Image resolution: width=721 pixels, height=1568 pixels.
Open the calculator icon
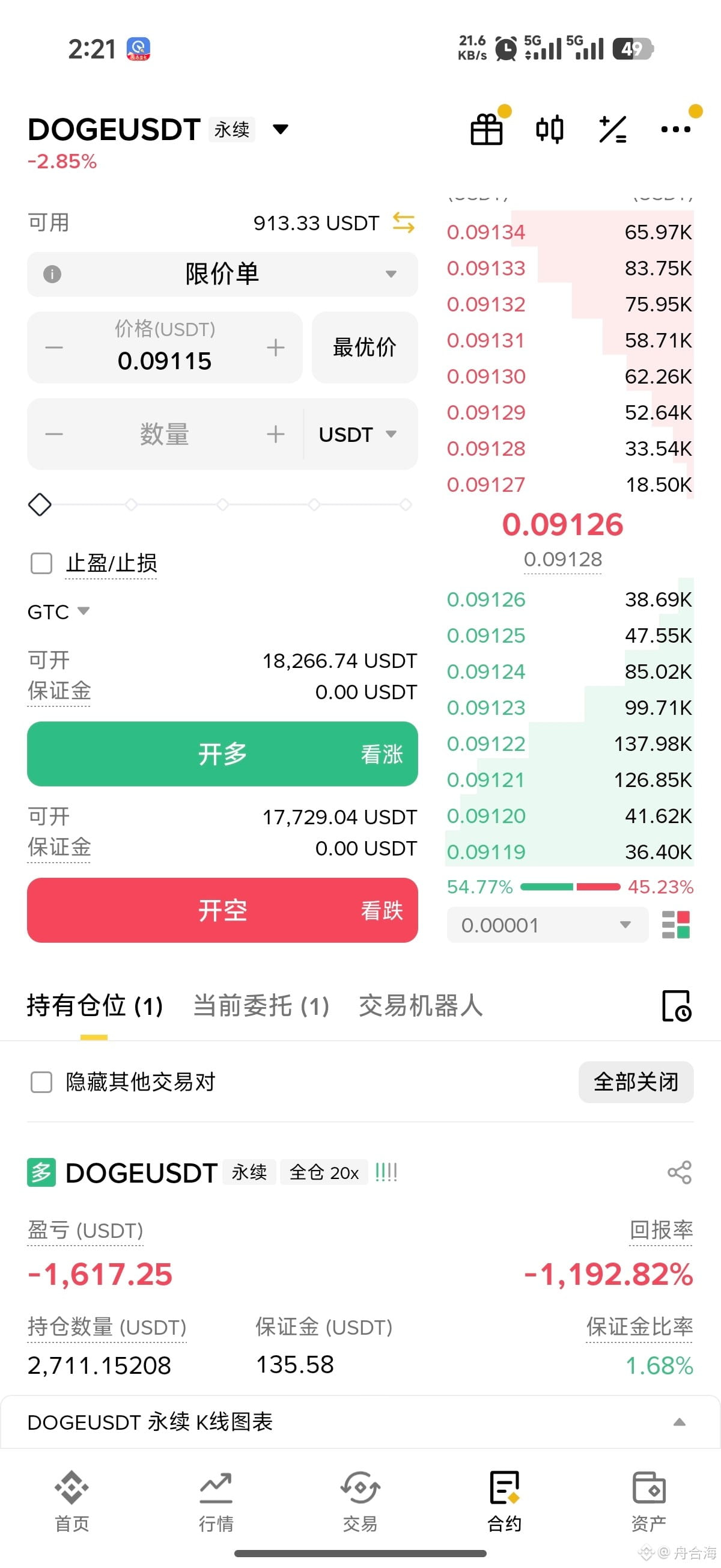point(613,129)
